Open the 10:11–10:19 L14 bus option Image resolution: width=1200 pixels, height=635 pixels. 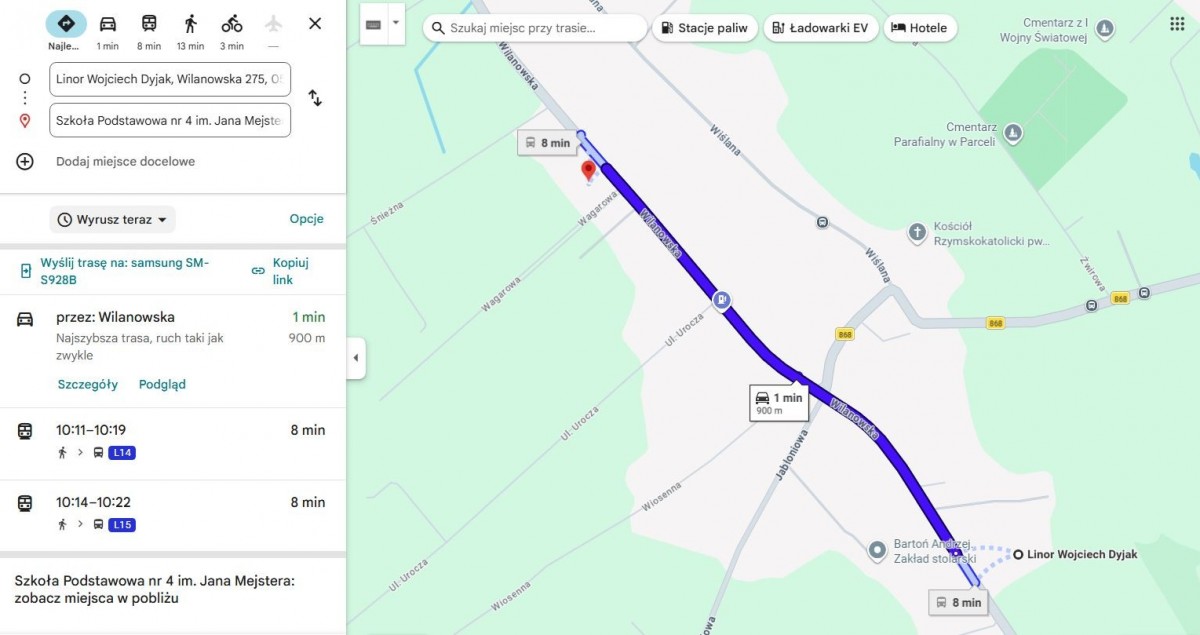[173, 443]
